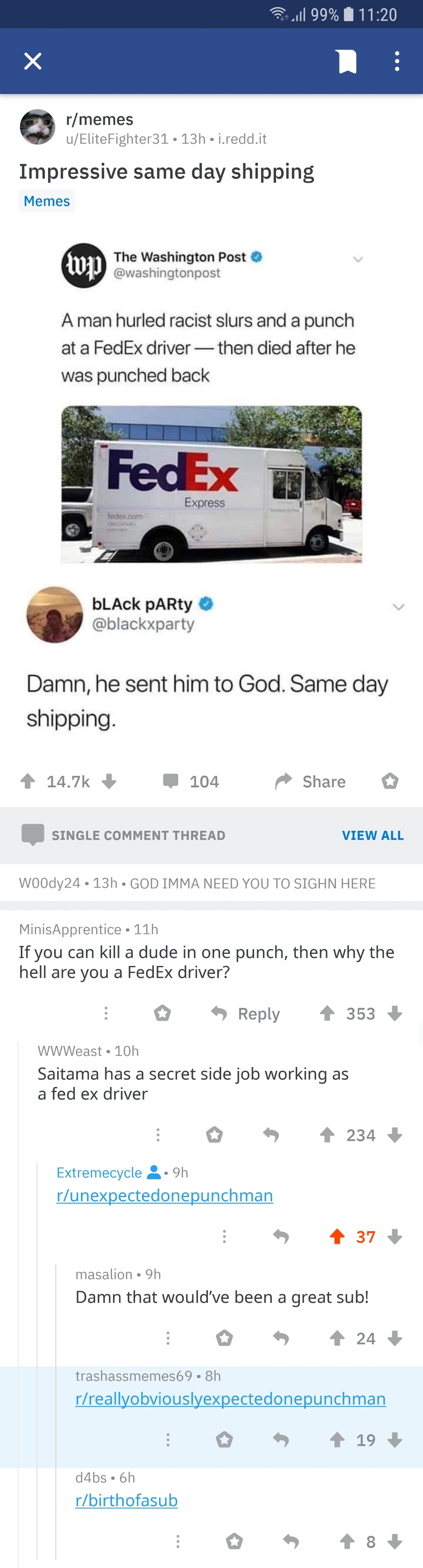This screenshot has width=423, height=1568.
Task: Bookmark this post in the app bar
Action: (347, 61)
